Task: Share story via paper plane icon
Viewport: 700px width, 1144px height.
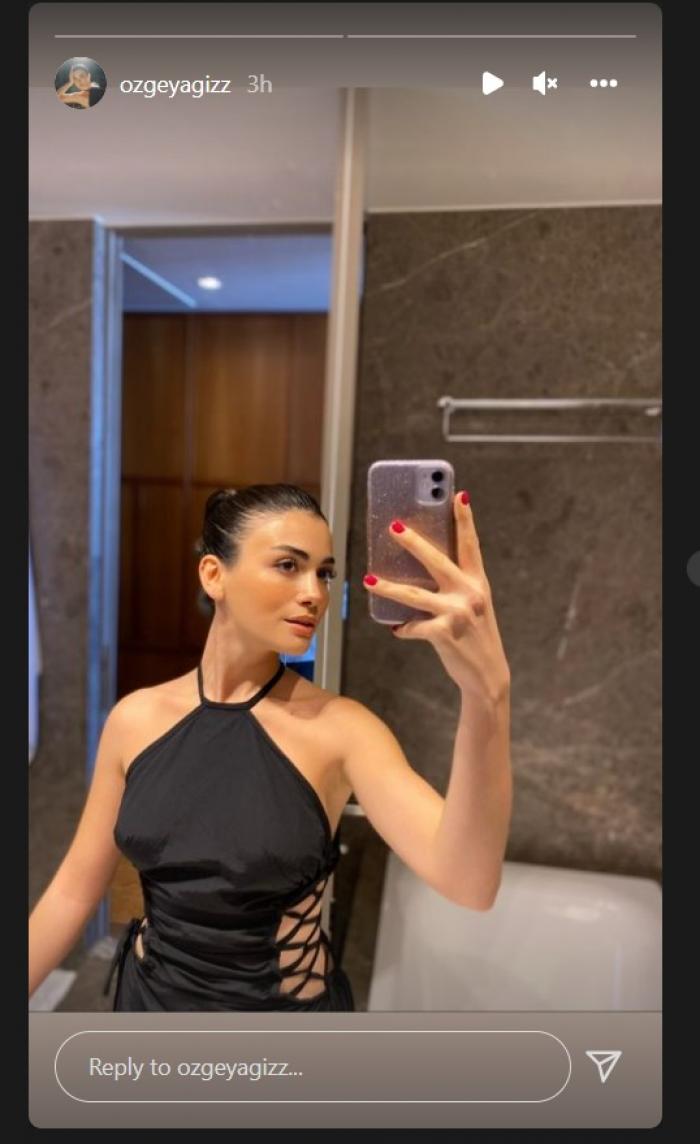Action: click(x=603, y=1066)
